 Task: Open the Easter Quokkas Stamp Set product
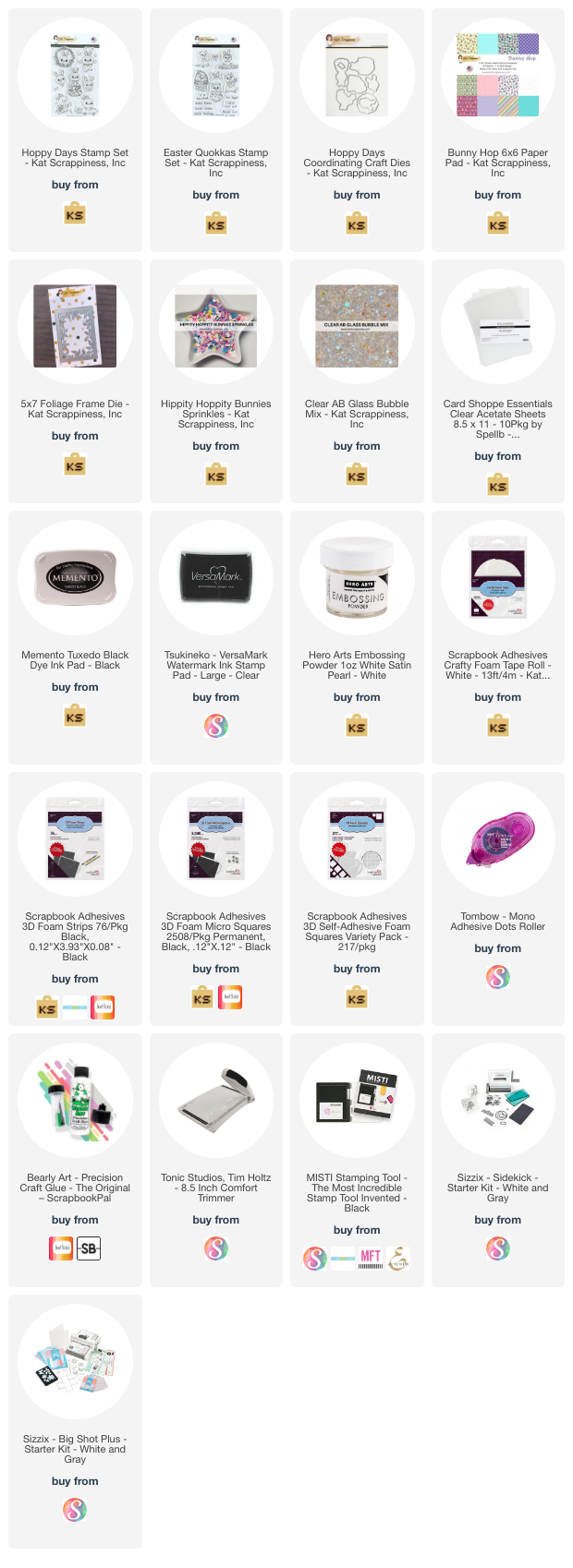215,76
